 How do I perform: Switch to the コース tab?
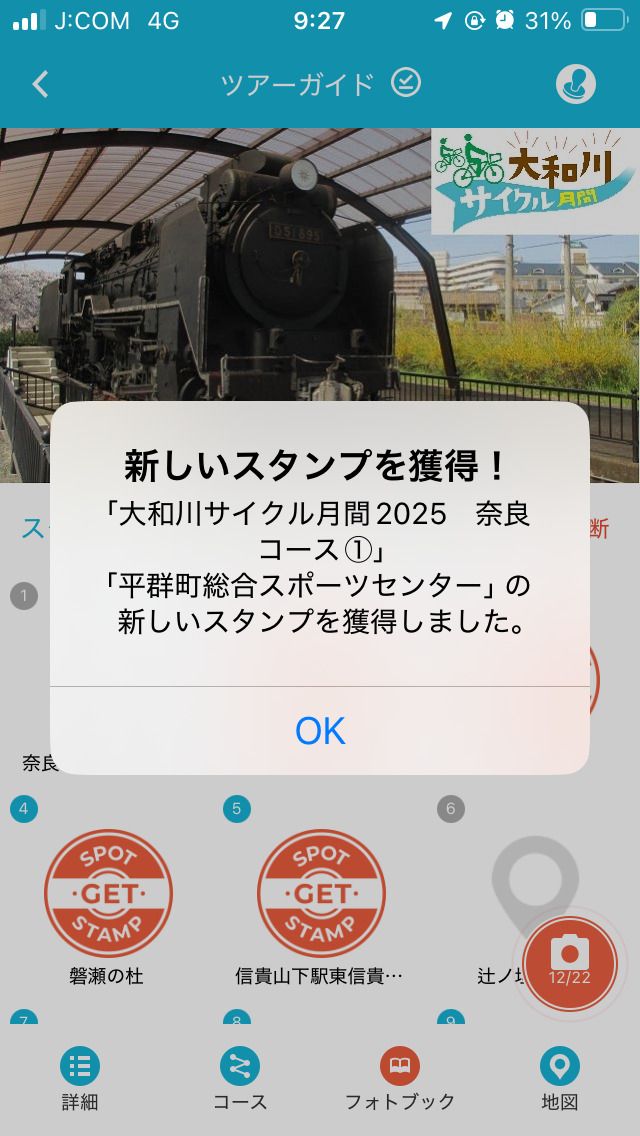240,1080
